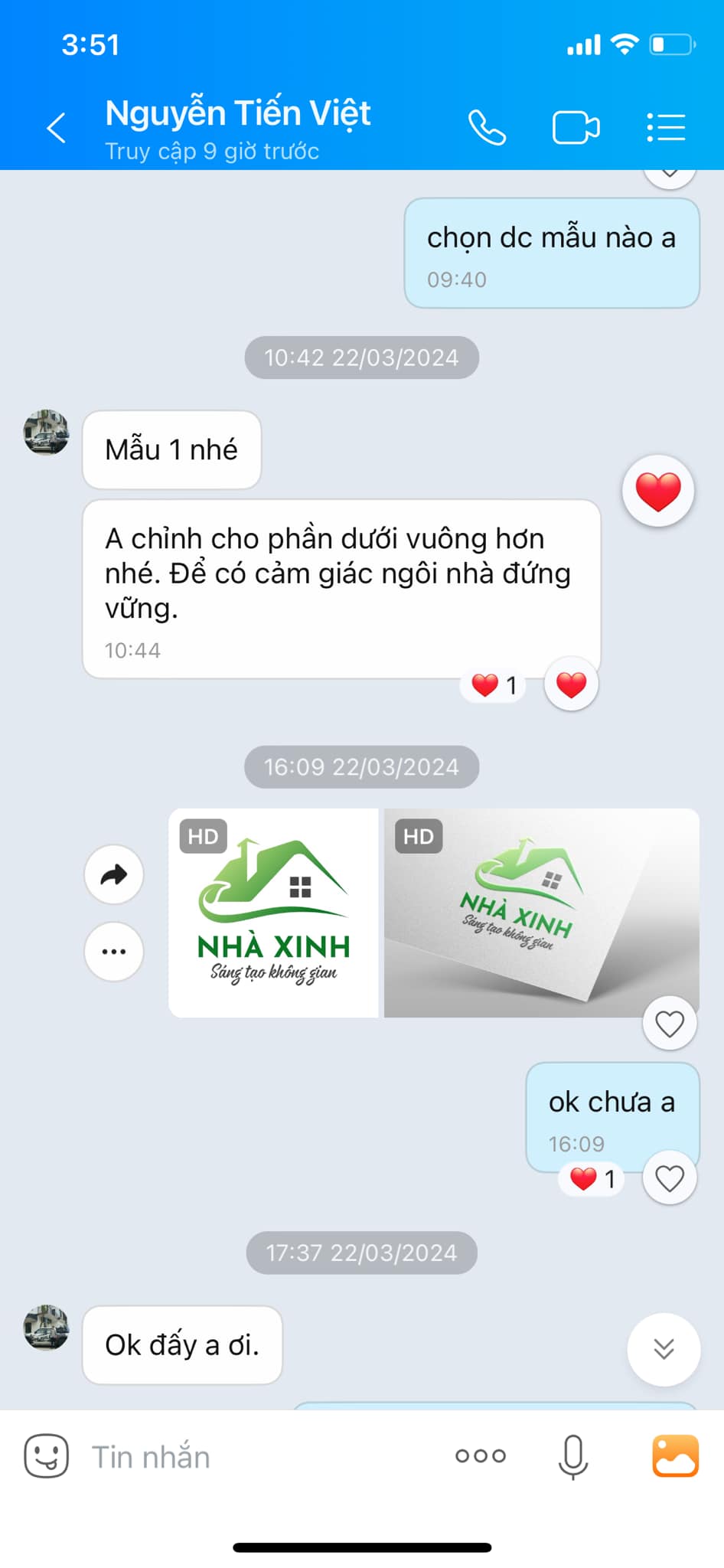
Task: React with heart to the logo images
Action: pos(670,1024)
